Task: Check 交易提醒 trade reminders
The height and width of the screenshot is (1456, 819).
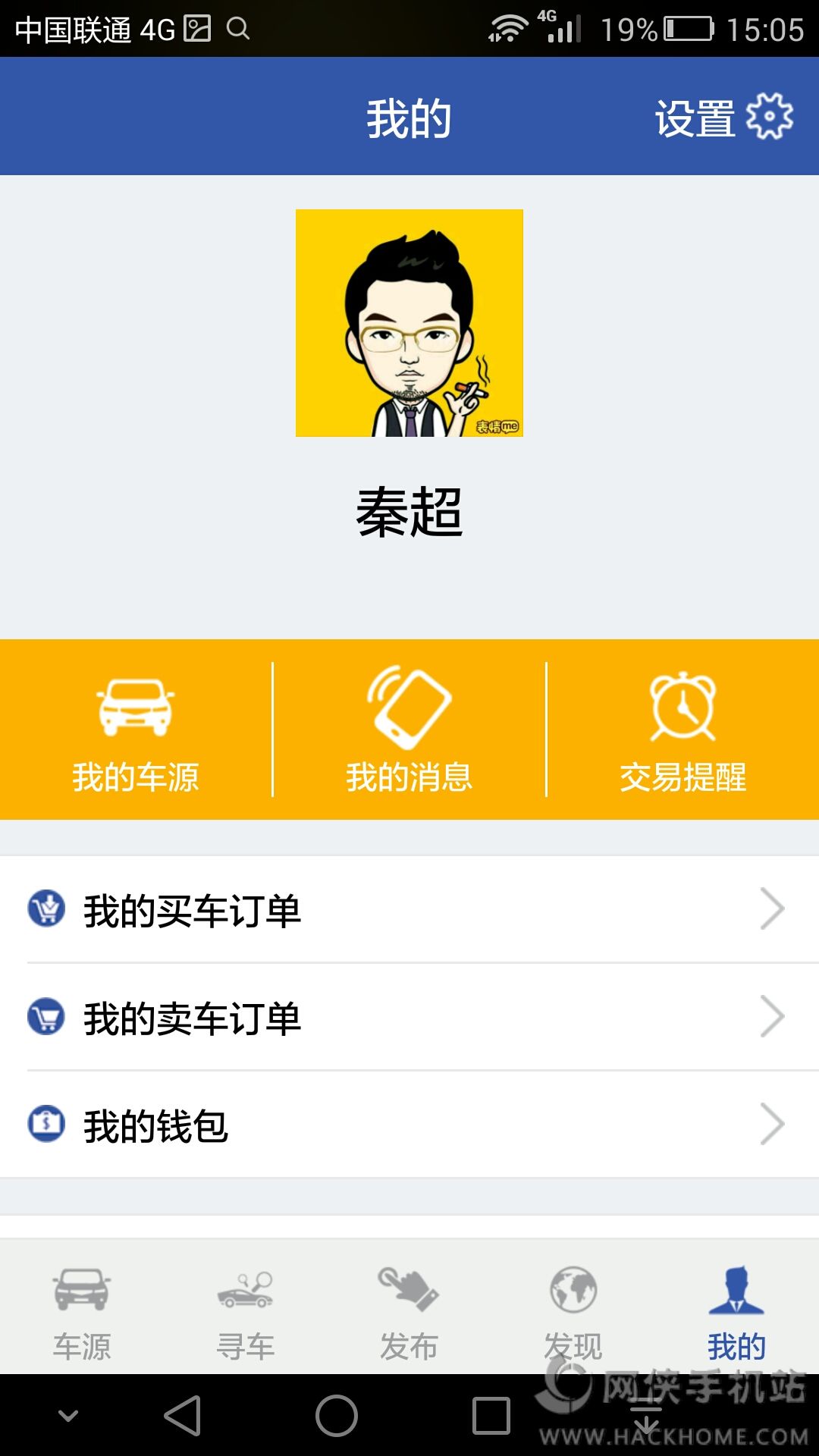Action: (x=682, y=730)
